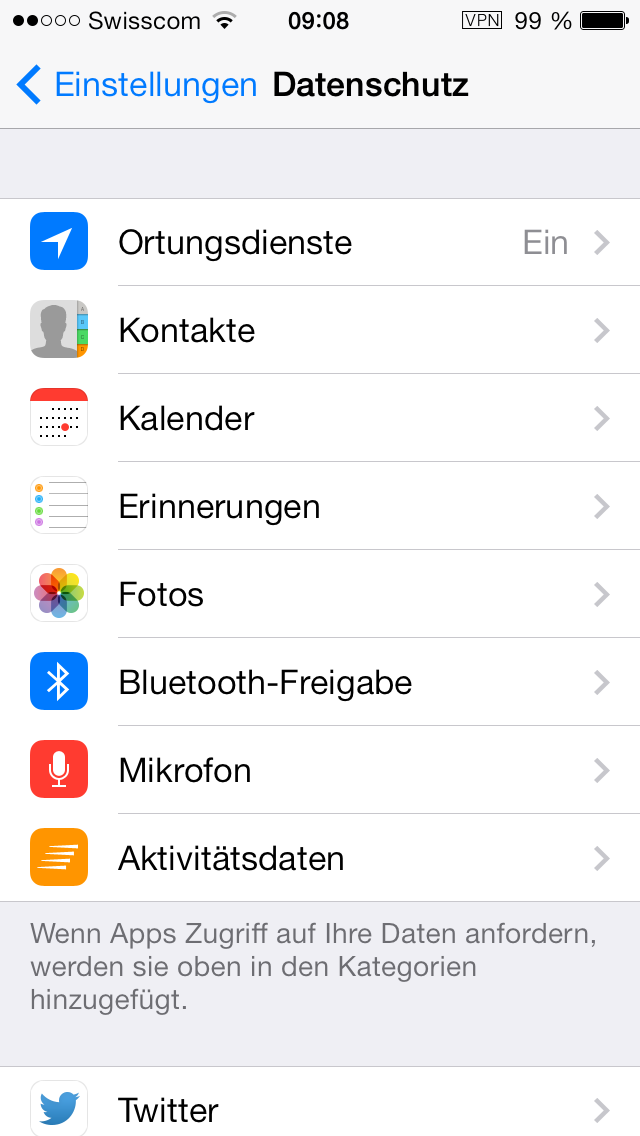This screenshot has width=640, height=1136.
Task: Select the Erinnerungen row
Action: [320, 506]
